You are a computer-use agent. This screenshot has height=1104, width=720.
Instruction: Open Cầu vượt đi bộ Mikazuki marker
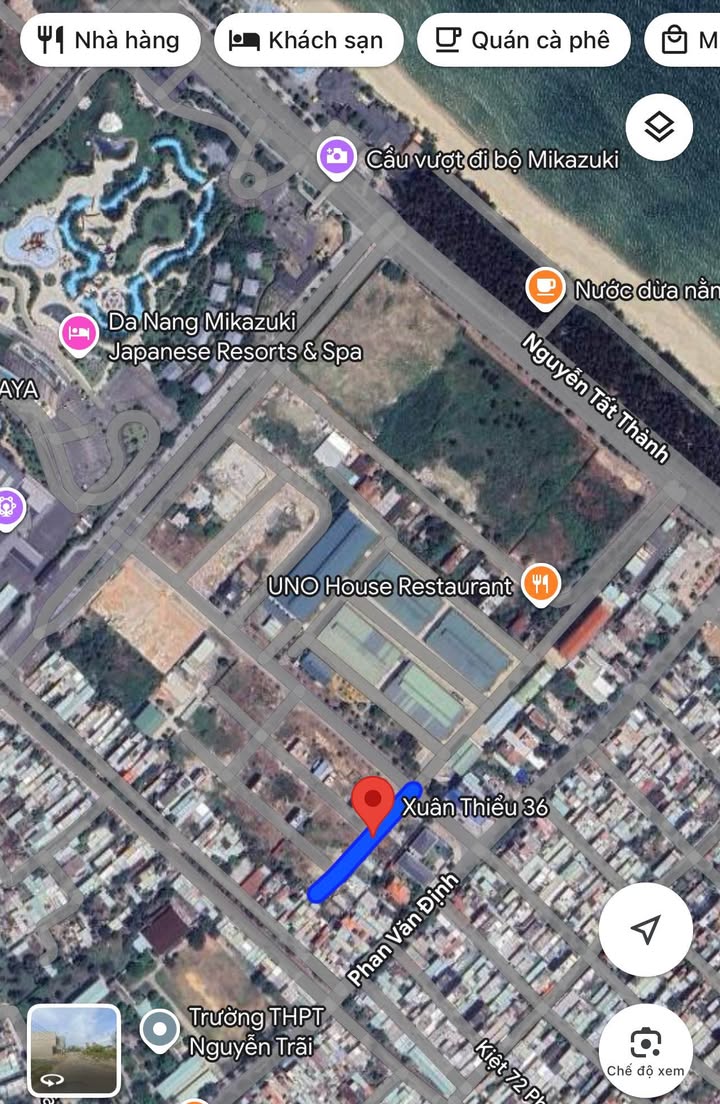337,156
